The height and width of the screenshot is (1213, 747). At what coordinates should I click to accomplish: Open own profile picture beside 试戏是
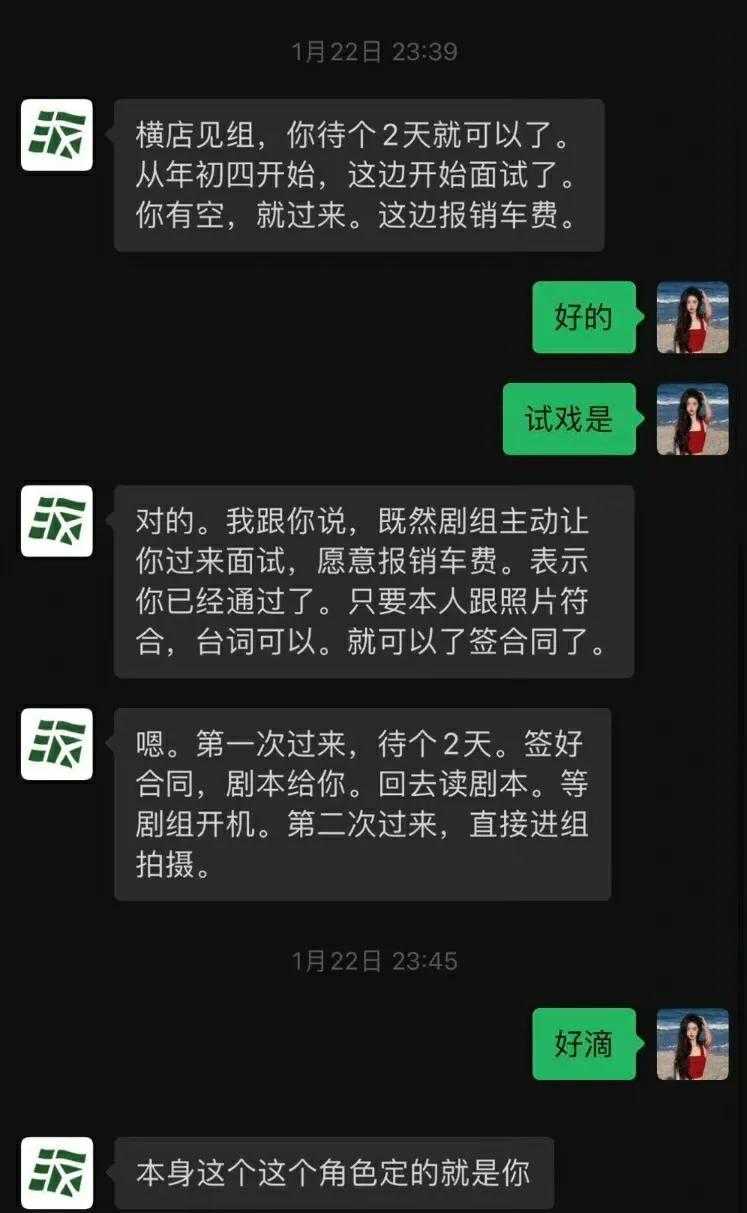pyautogui.click(x=692, y=419)
